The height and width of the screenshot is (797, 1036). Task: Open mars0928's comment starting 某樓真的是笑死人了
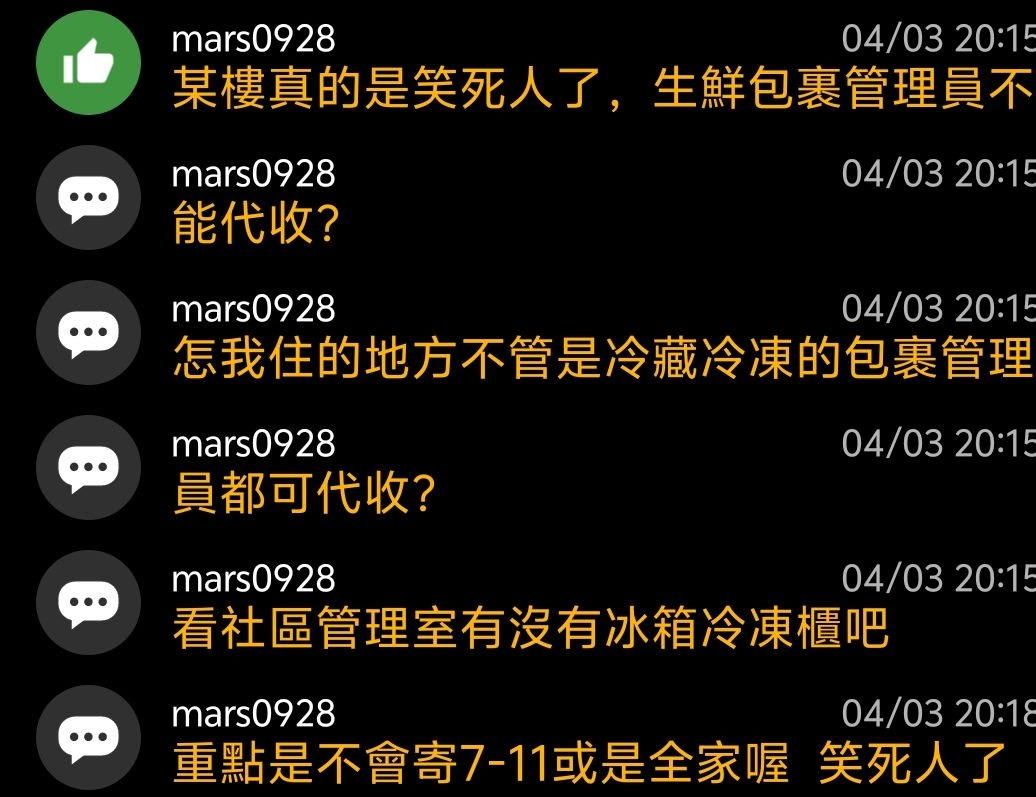click(600, 90)
